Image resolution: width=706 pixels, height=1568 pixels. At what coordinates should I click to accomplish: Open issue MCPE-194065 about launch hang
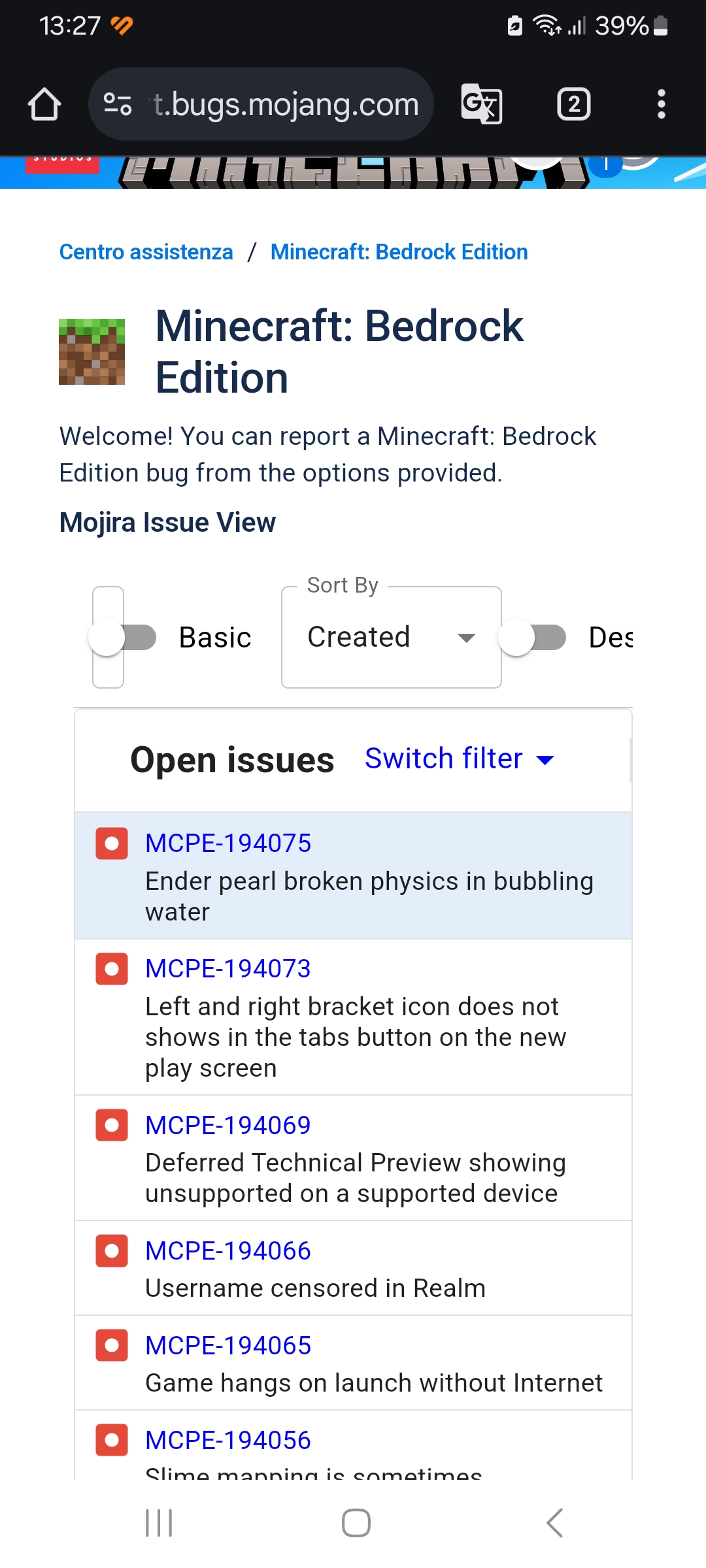(x=227, y=1346)
